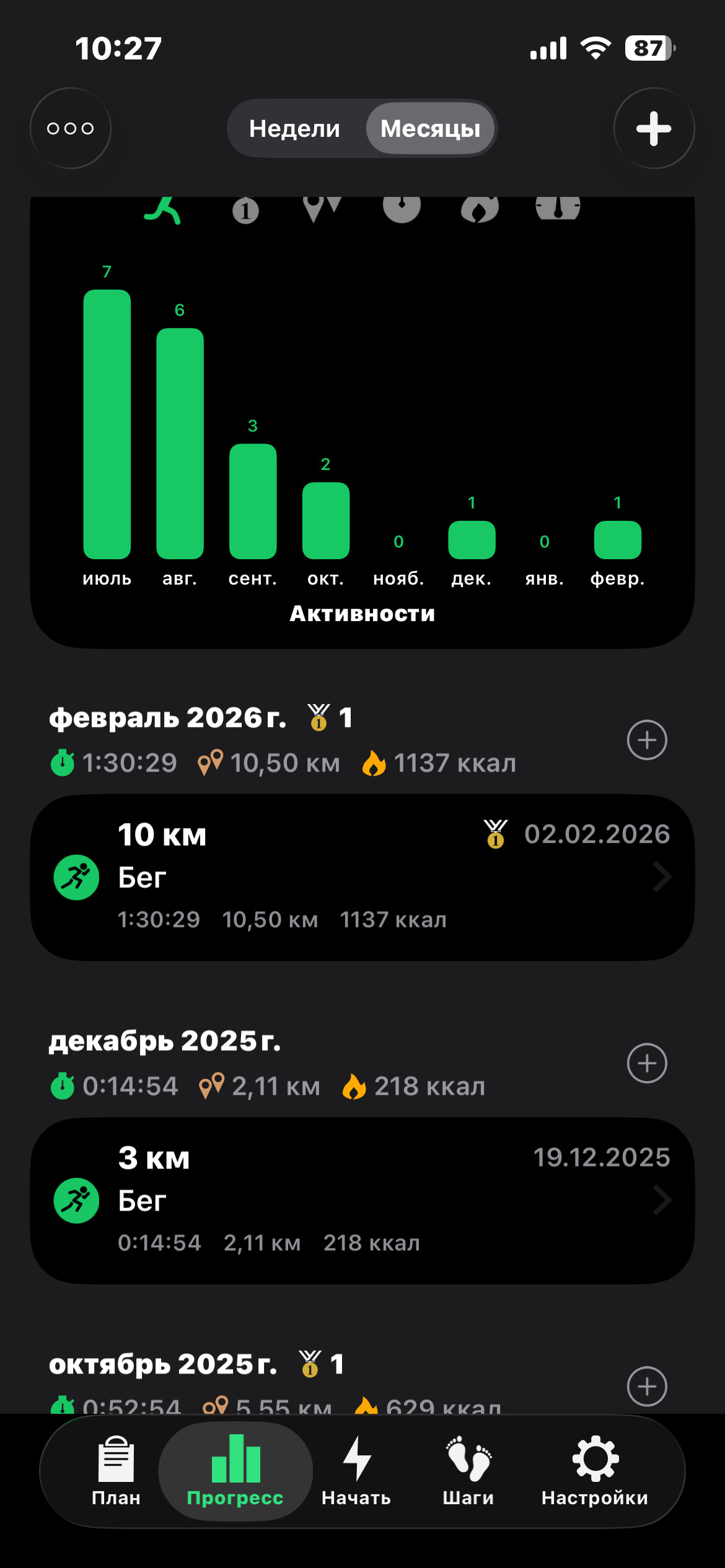Open the 10 км run from 02.02.2026
Viewport: 725px width, 1568px height.
pyautogui.click(x=362, y=878)
